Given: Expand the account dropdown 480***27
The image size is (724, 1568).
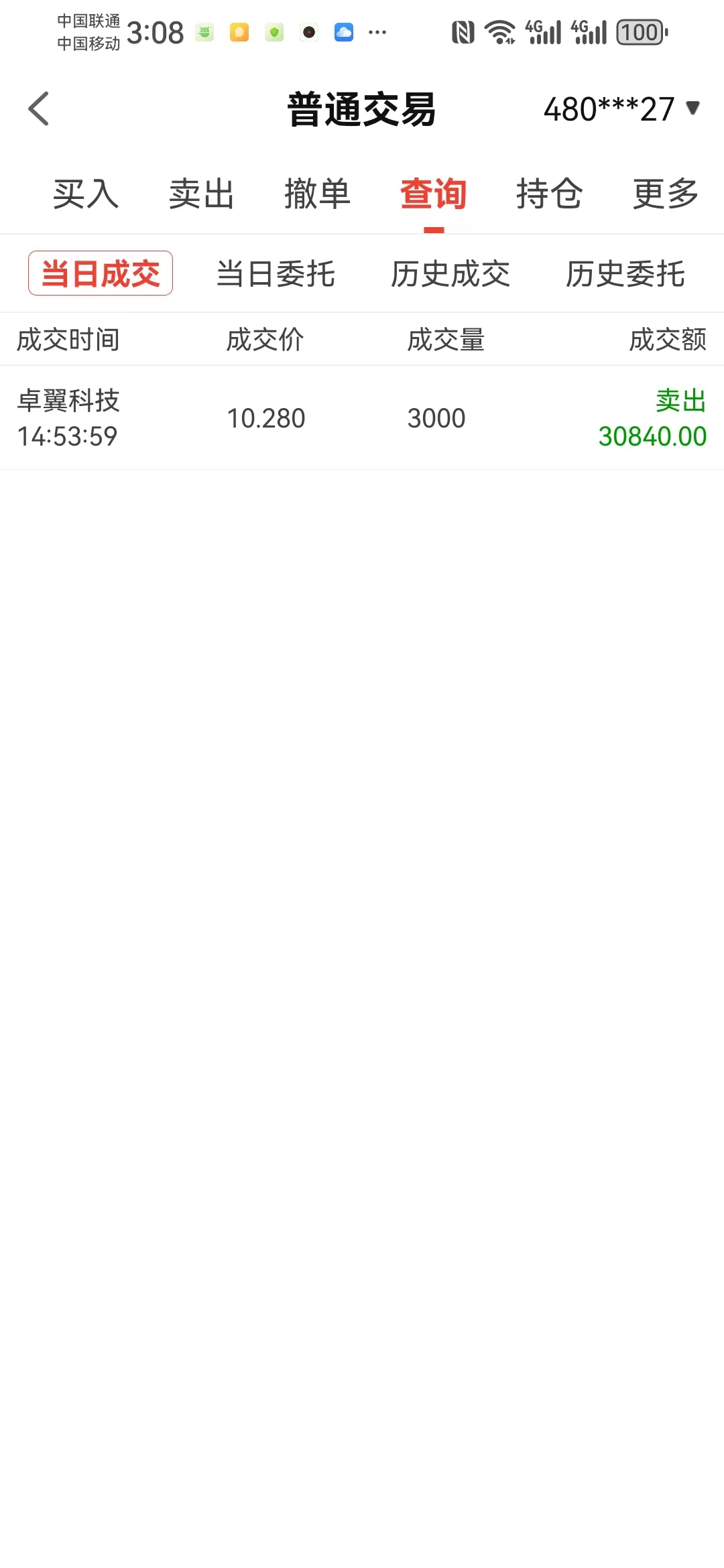Looking at the screenshot, I should [x=621, y=109].
